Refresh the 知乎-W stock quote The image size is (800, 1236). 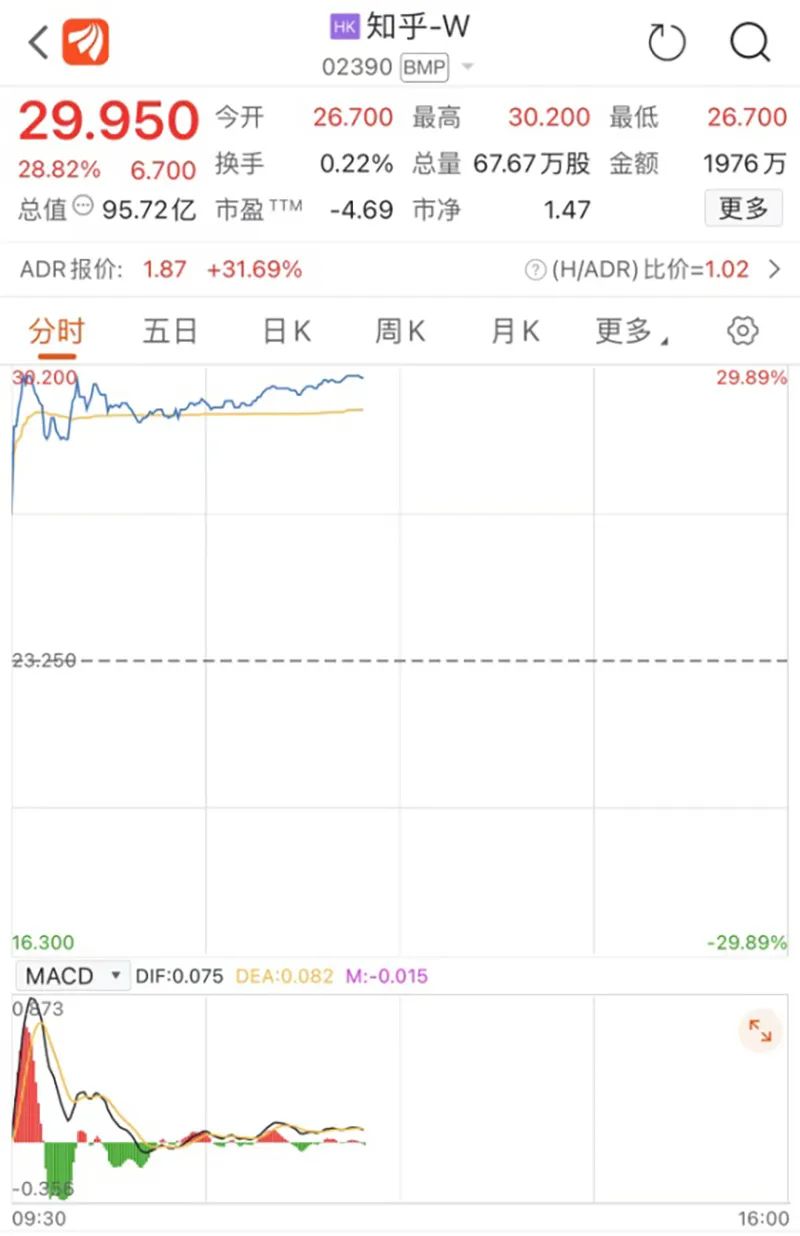tap(667, 43)
